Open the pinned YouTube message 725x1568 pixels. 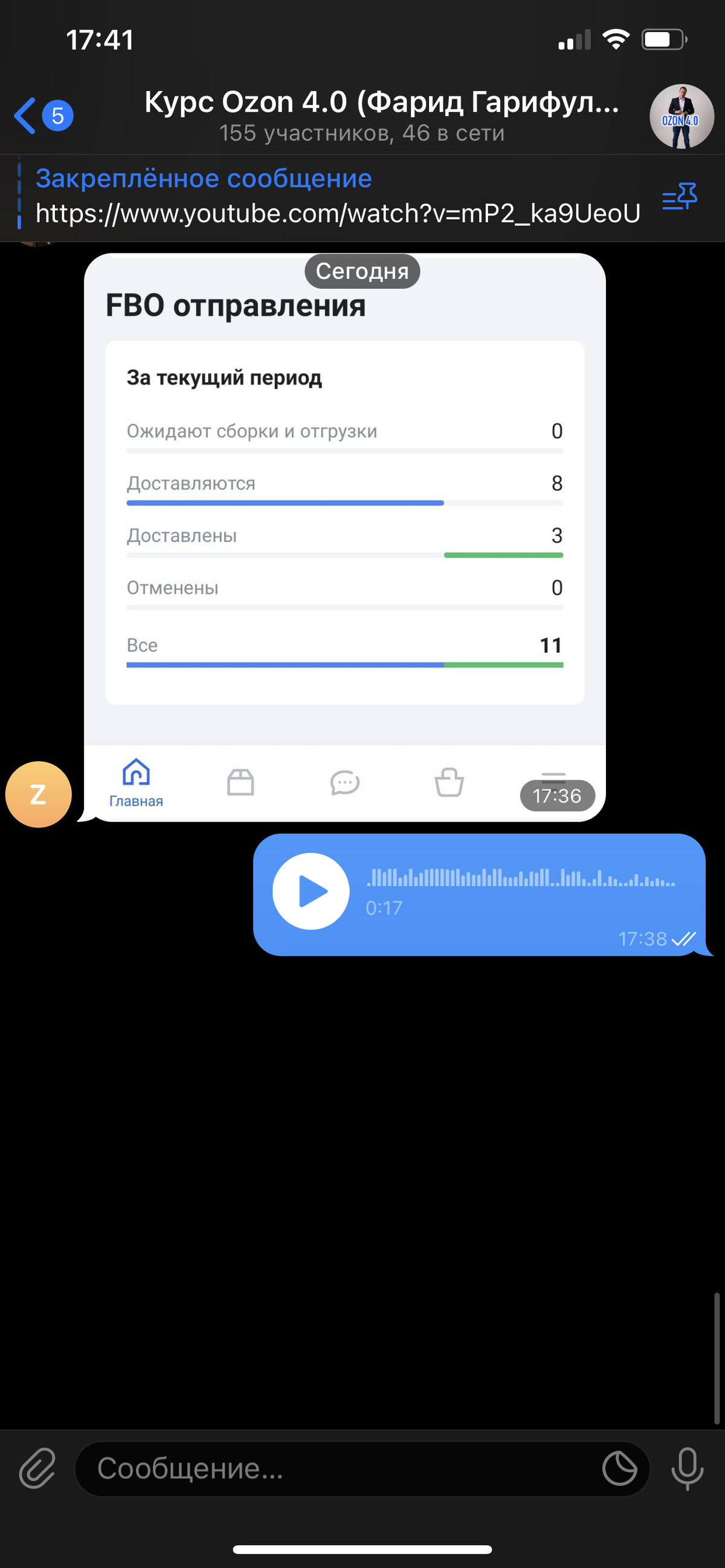point(337,196)
